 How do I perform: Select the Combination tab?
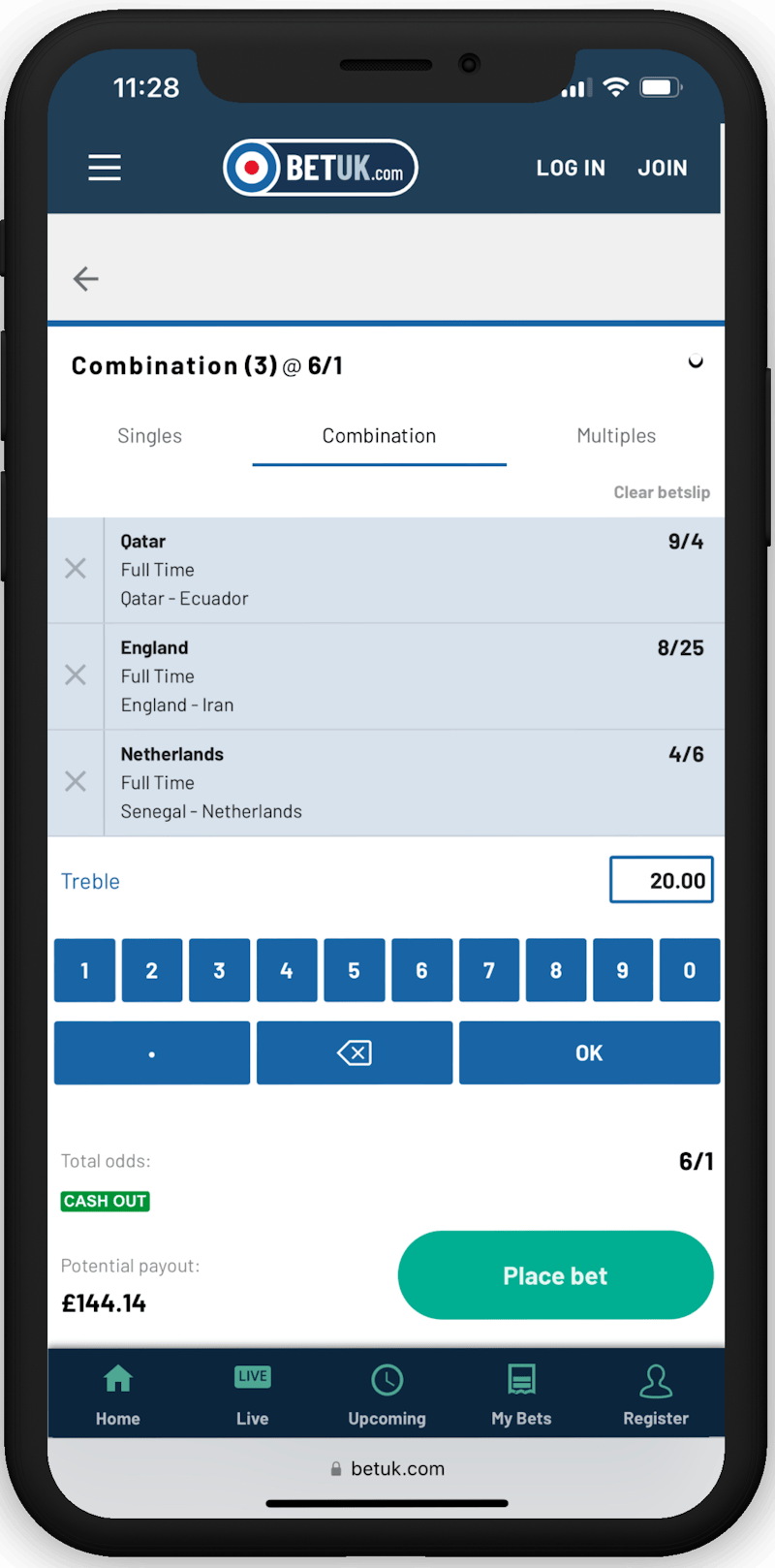(x=379, y=436)
